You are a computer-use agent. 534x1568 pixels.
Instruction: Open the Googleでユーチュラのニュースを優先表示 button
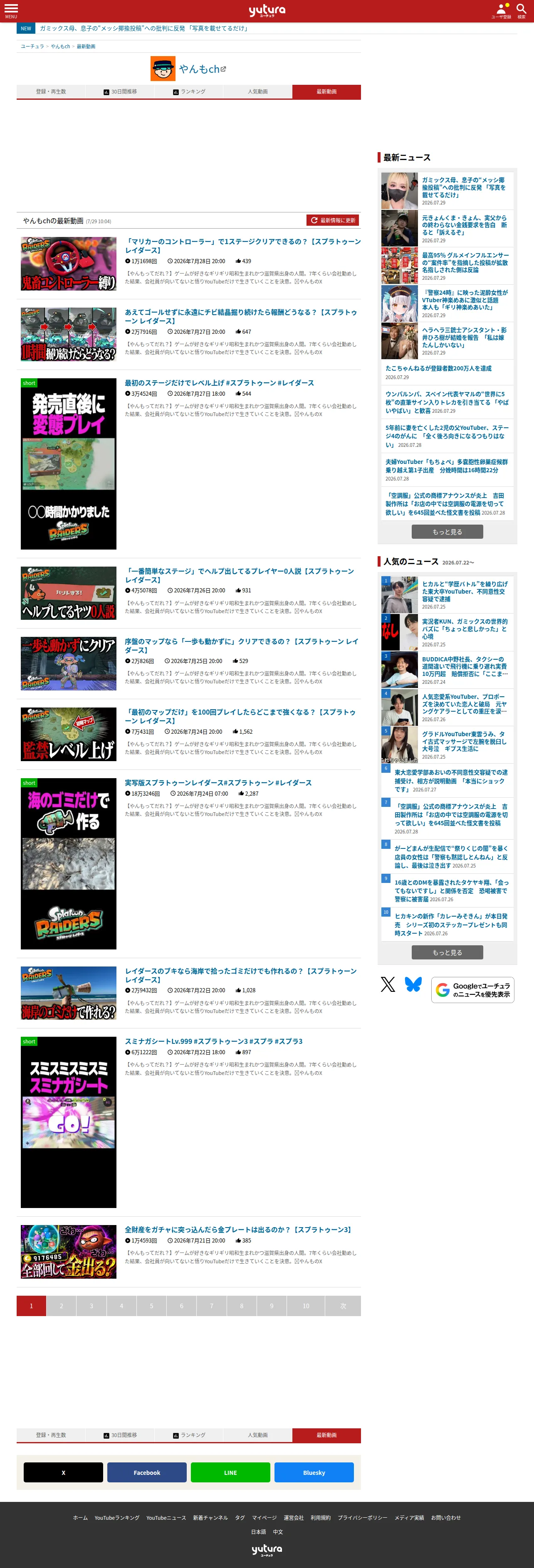(x=472, y=990)
